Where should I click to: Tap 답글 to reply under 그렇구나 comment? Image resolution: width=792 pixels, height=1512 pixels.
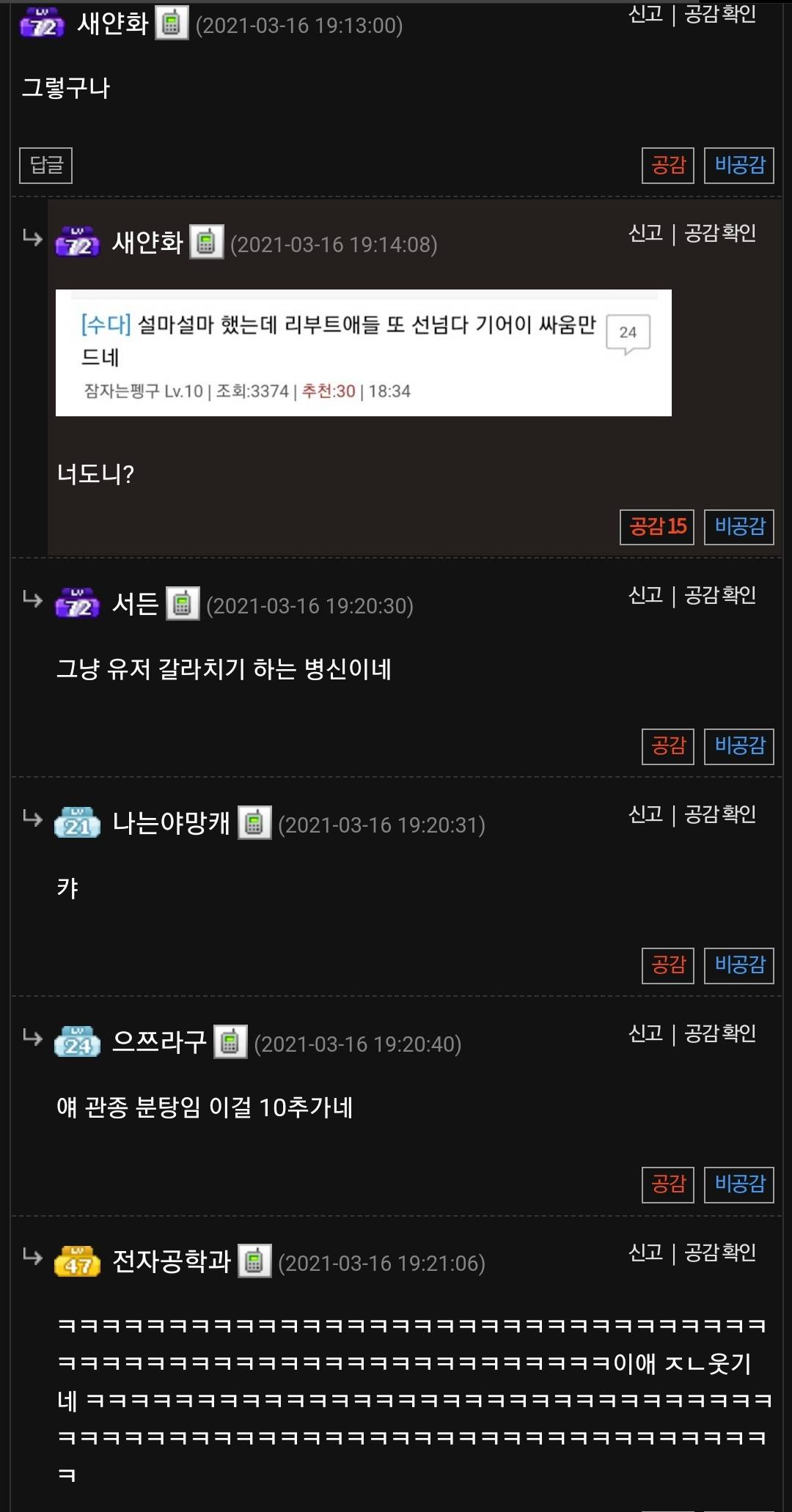click(x=45, y=166)
